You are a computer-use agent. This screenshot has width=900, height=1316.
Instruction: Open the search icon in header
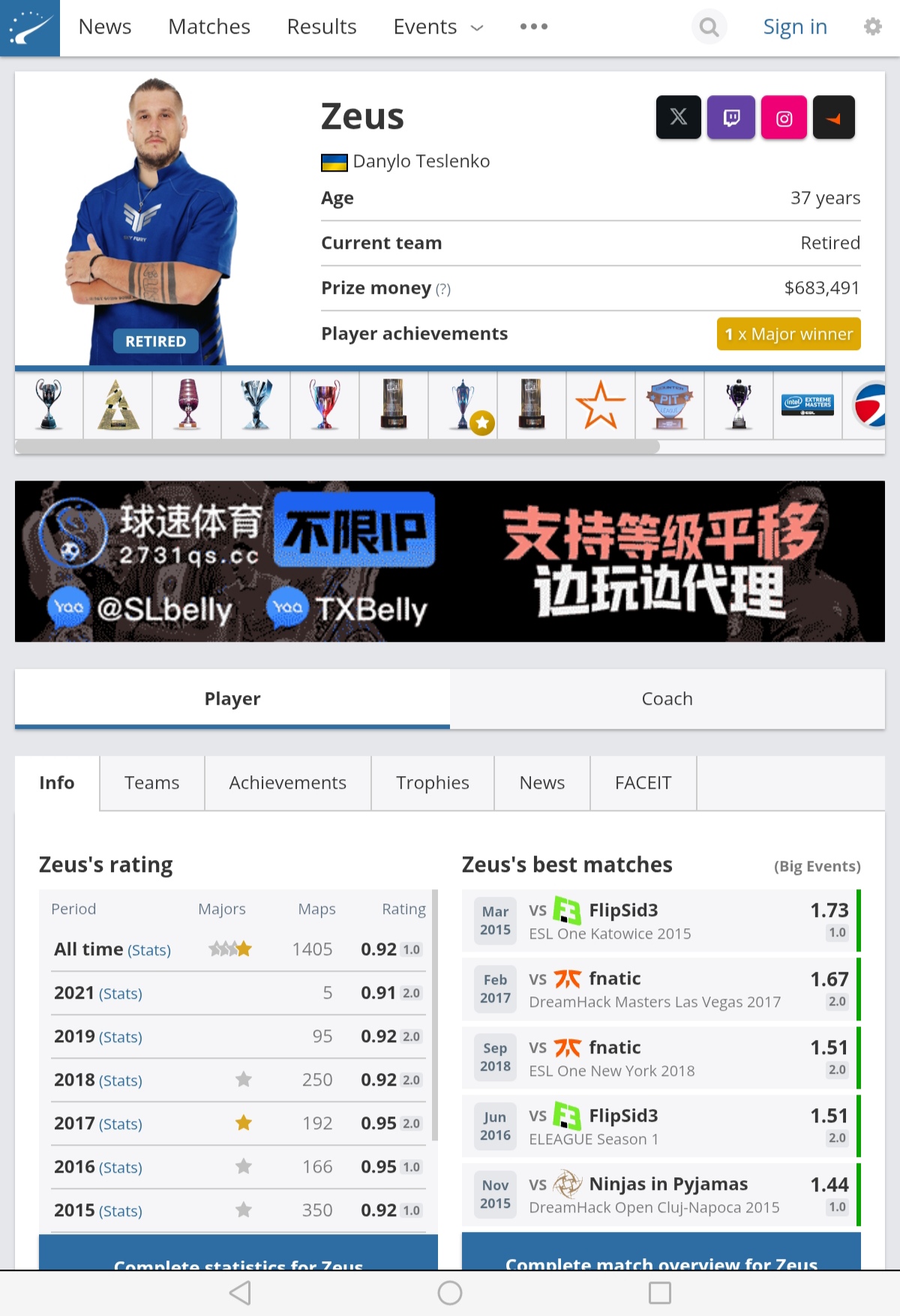tap(708, 28)
